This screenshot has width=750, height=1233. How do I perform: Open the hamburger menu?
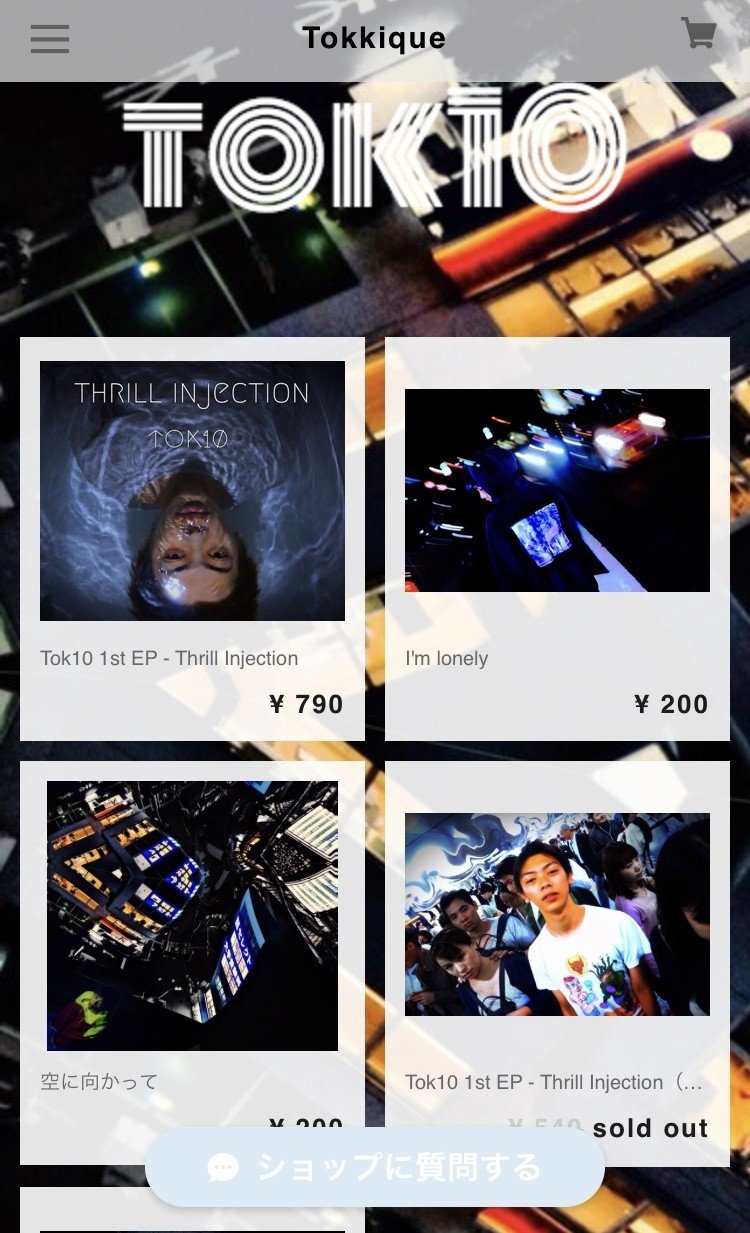tap(50, 39)
